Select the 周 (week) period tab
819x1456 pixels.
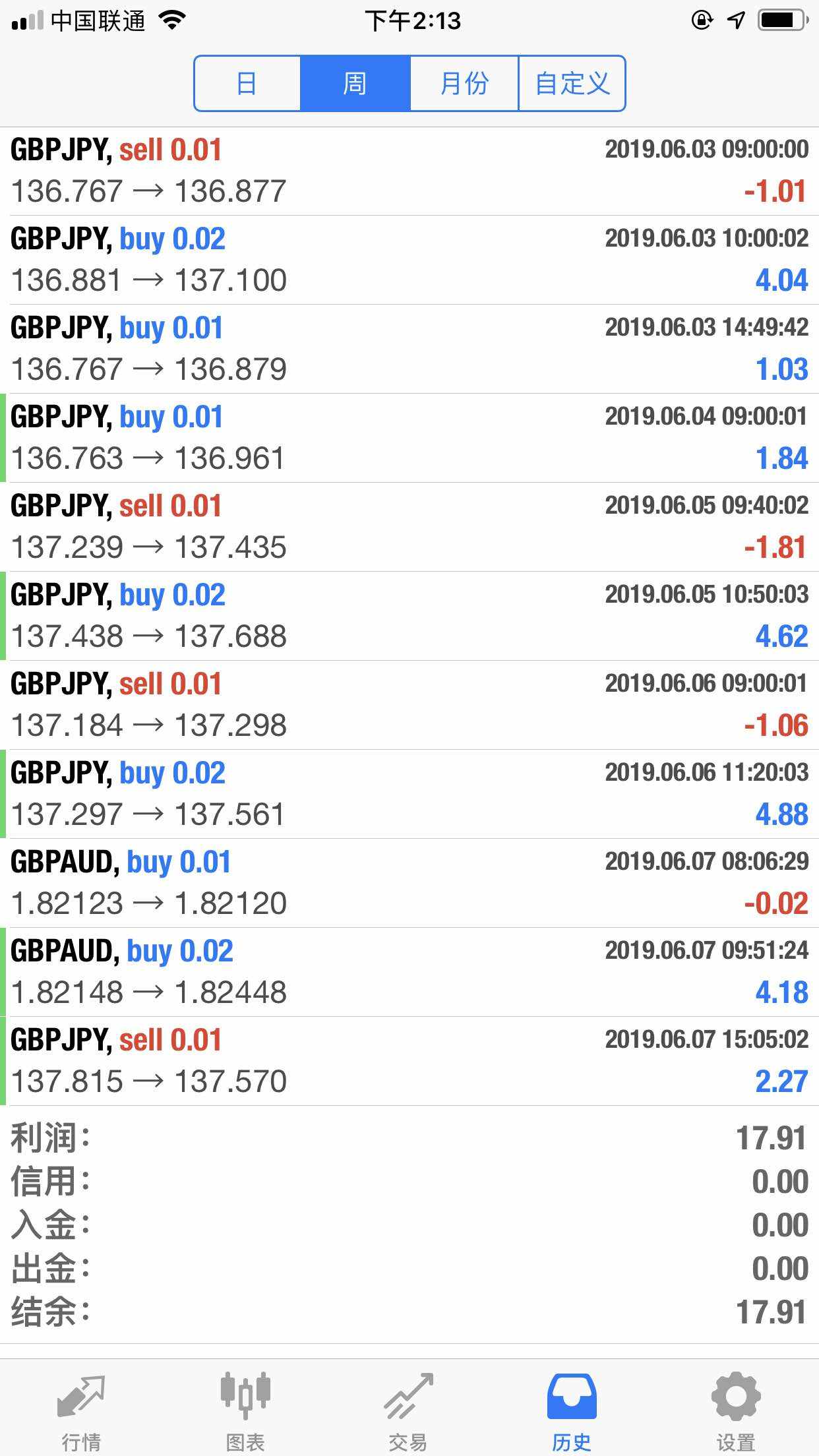pos(355,84)
